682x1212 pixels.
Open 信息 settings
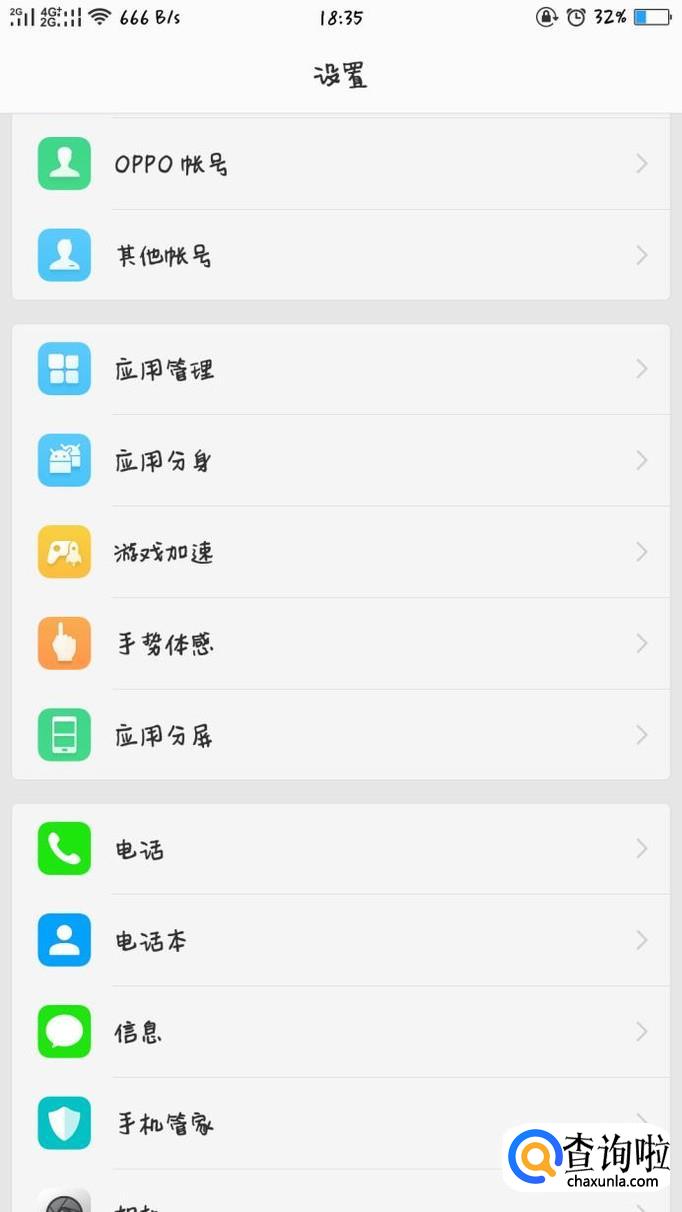point(340,1032)
